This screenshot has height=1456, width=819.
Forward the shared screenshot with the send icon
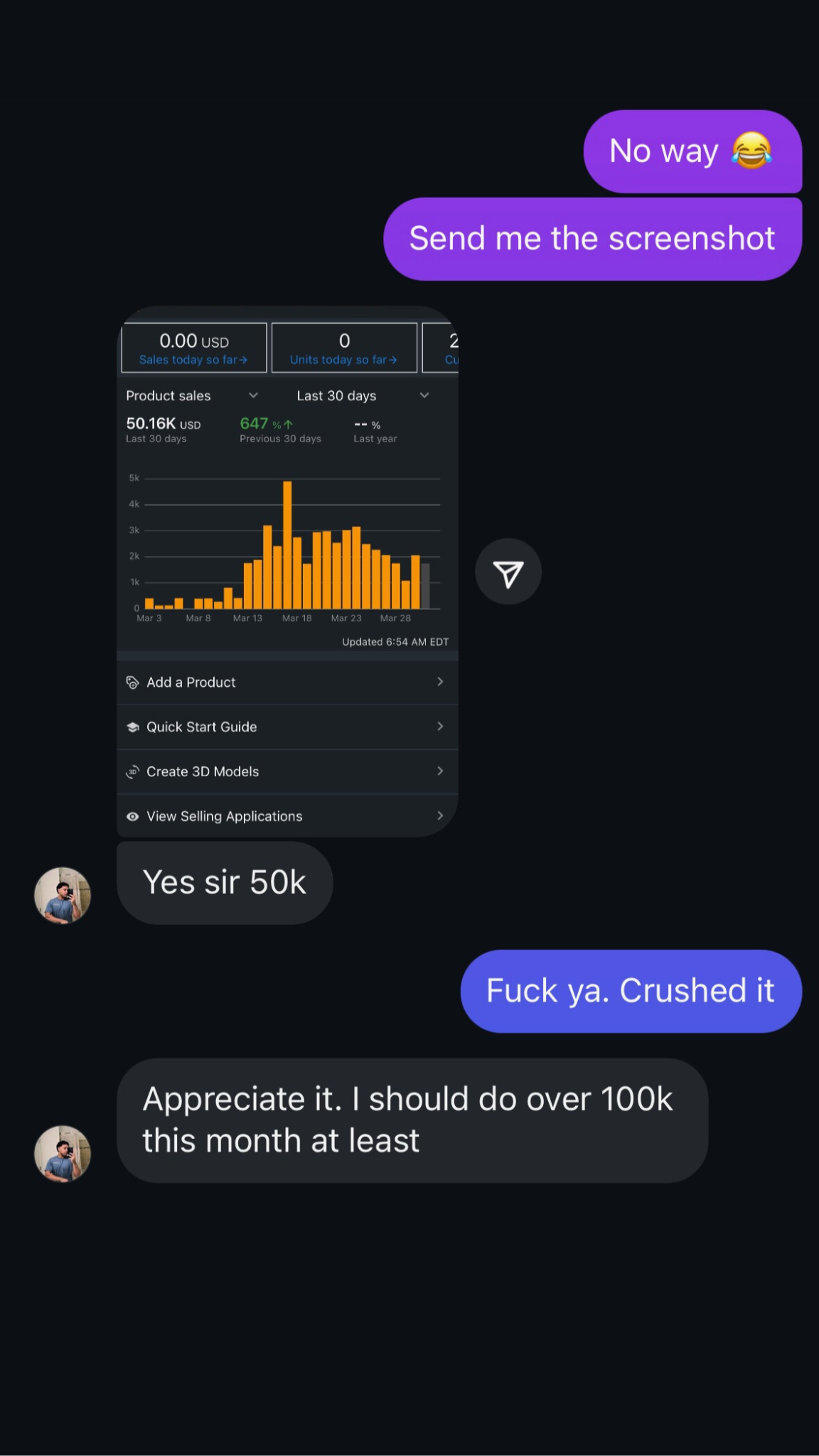508,572
